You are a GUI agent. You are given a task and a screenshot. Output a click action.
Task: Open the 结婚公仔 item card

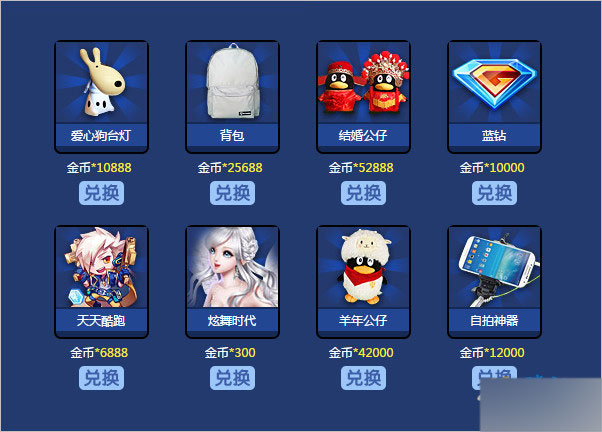coord(363,96)
